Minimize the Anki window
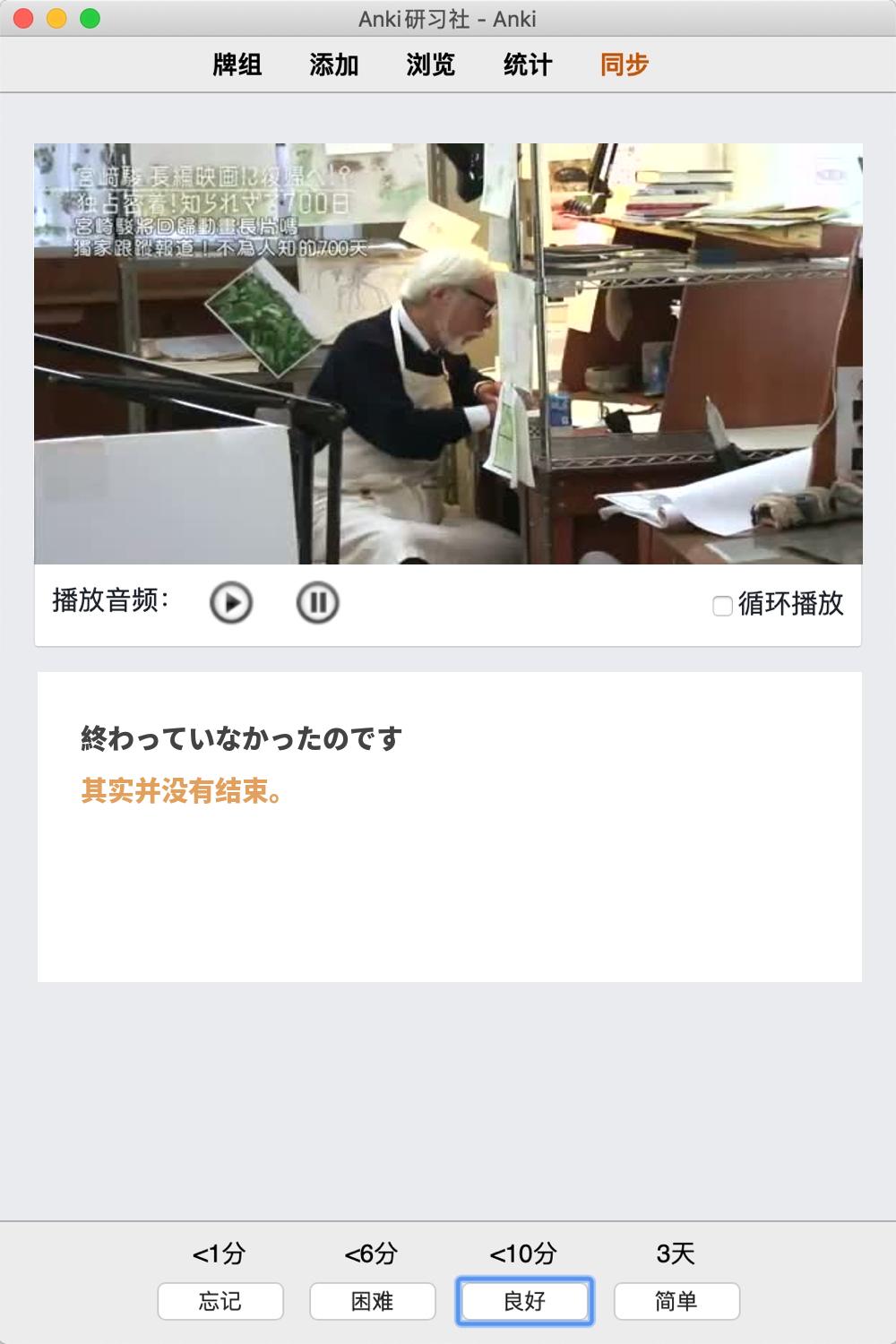Viewport: 896px width, 1344px height. (x=56, y=19)
